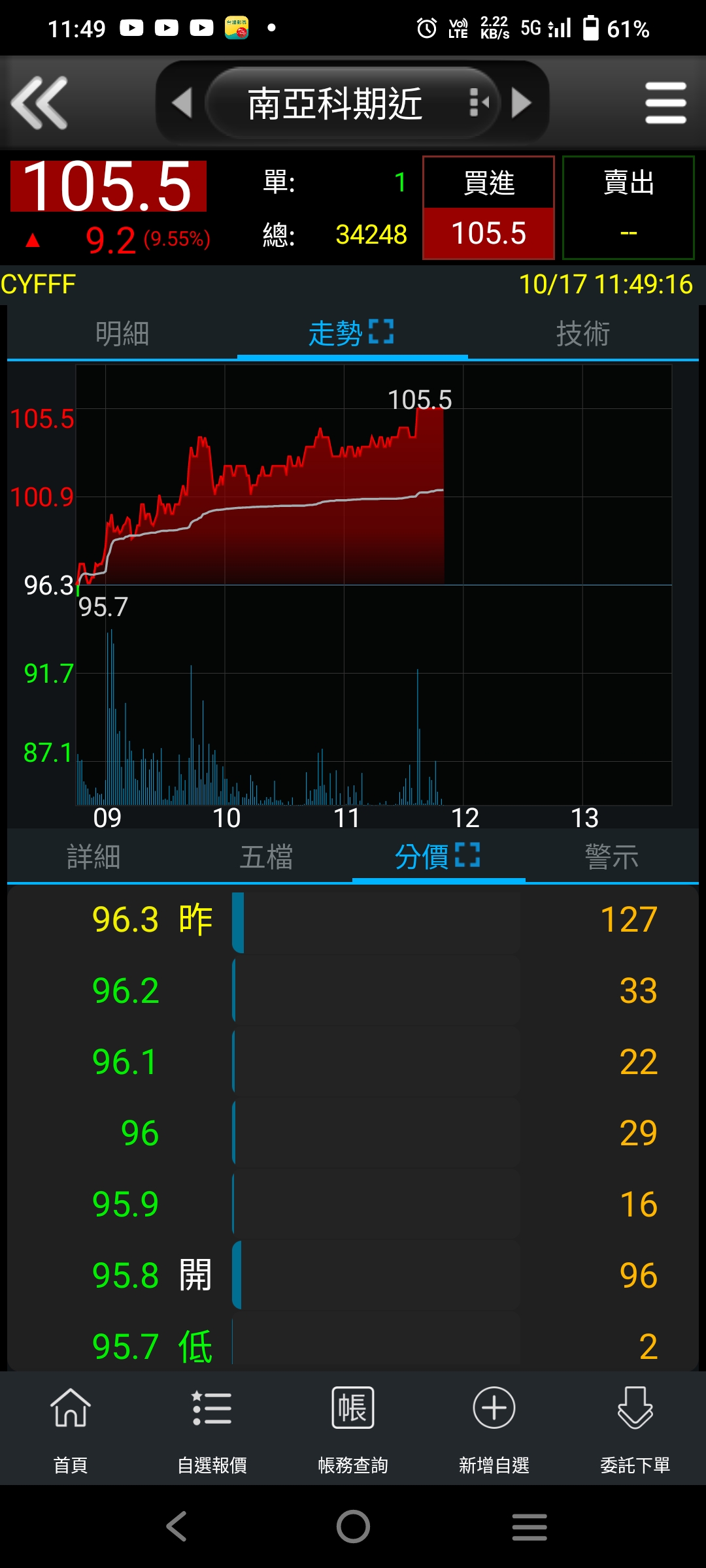Switch to the 技術 tab
This screenshot has width=706, height=1568.
583,334
